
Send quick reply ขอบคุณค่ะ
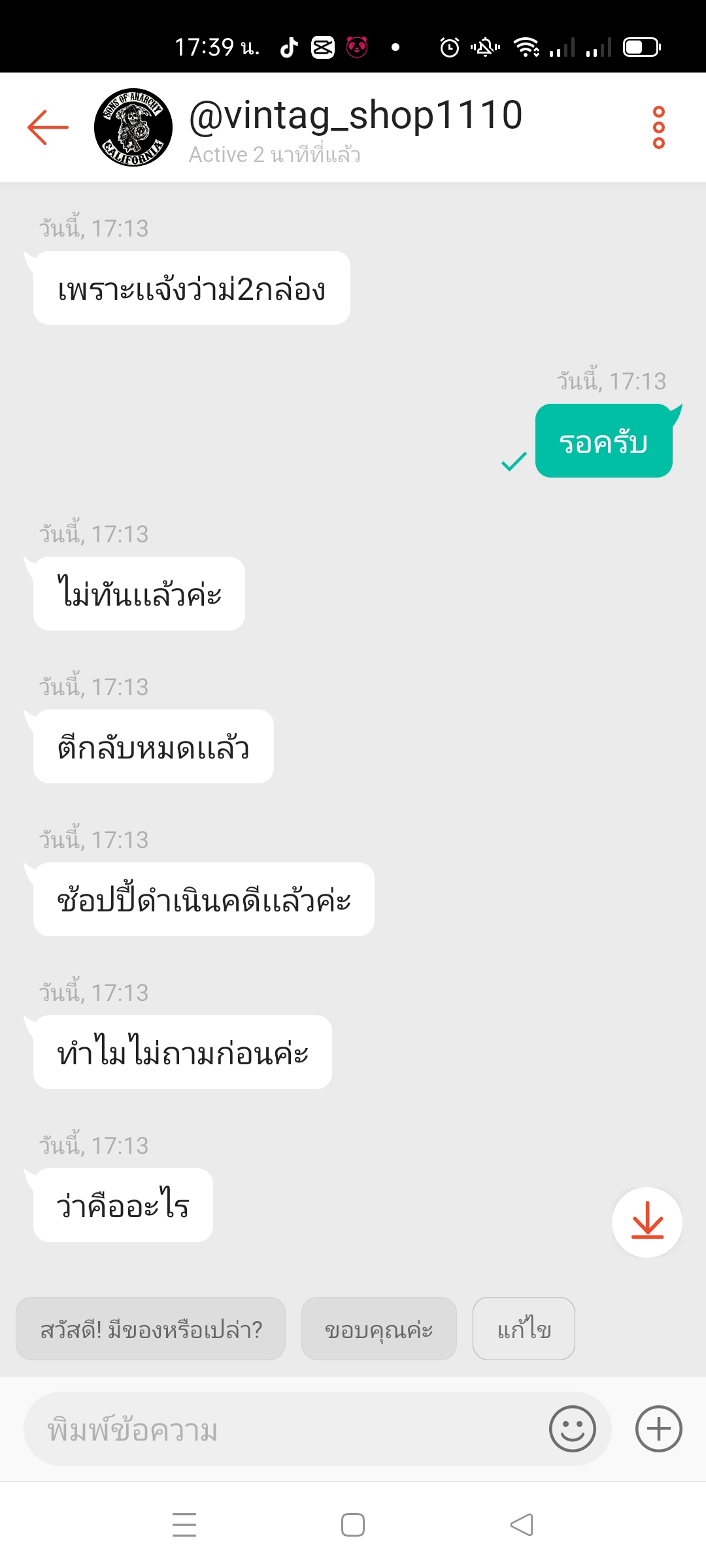pos(379,1328)
